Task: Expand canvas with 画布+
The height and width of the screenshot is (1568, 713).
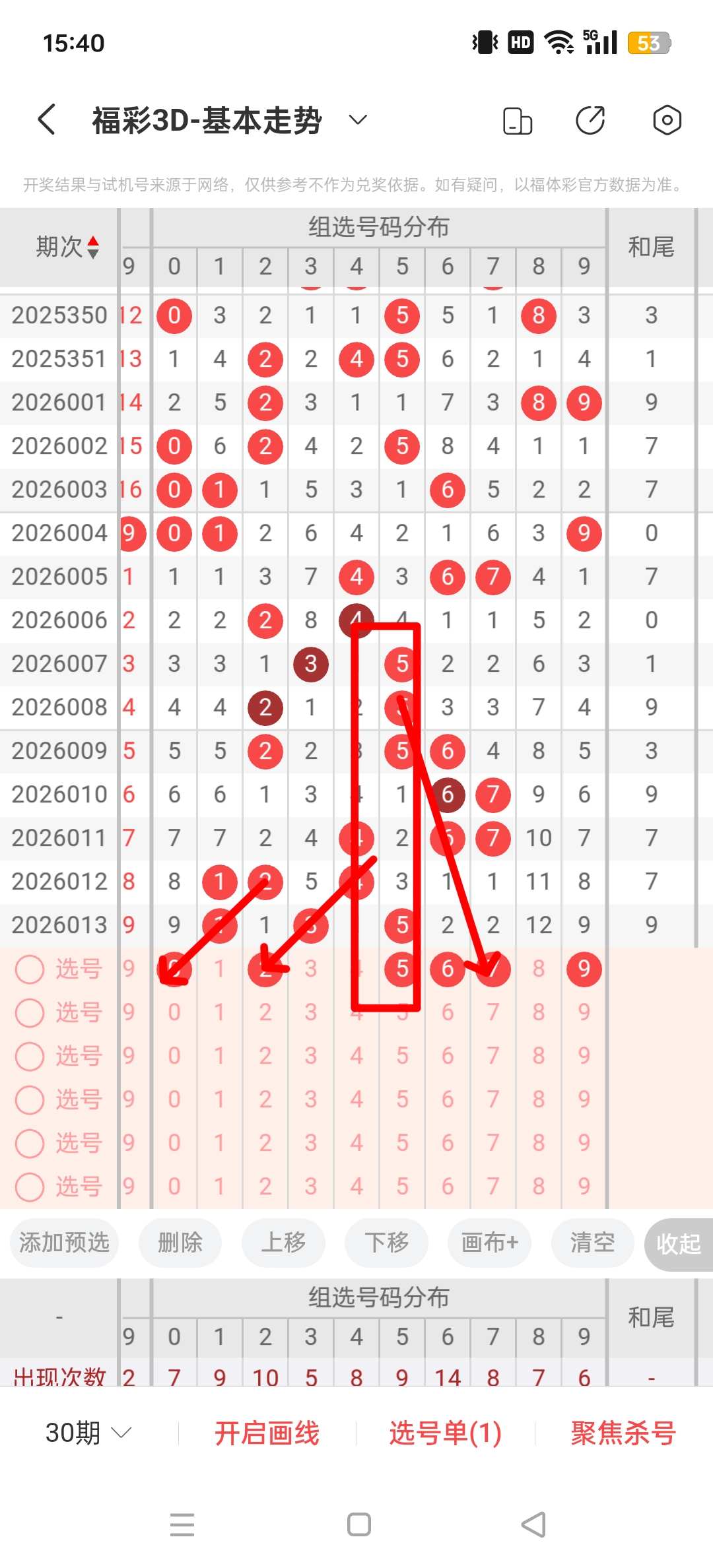Action: point(489,1243)
